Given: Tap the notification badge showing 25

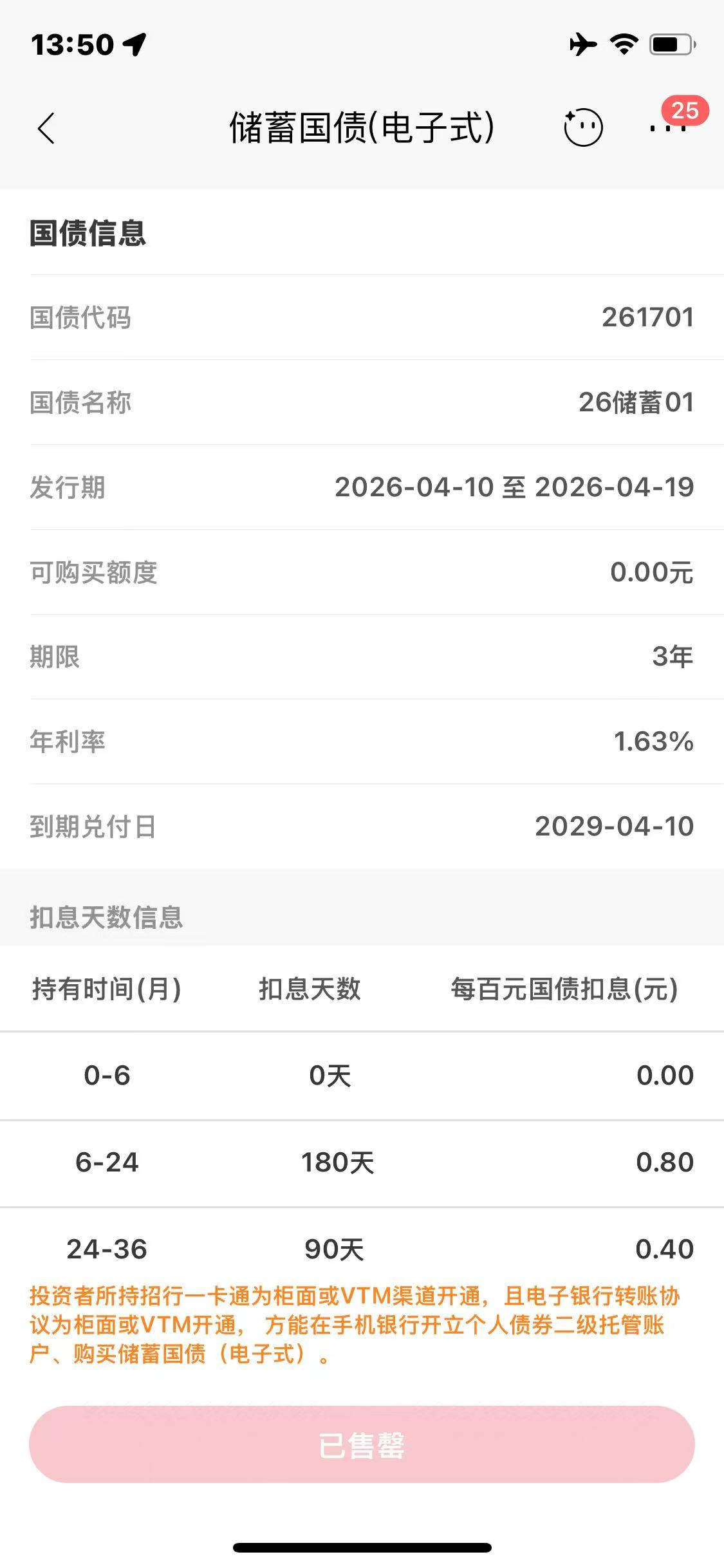Looking at the screenshot, I should (685, 111).
